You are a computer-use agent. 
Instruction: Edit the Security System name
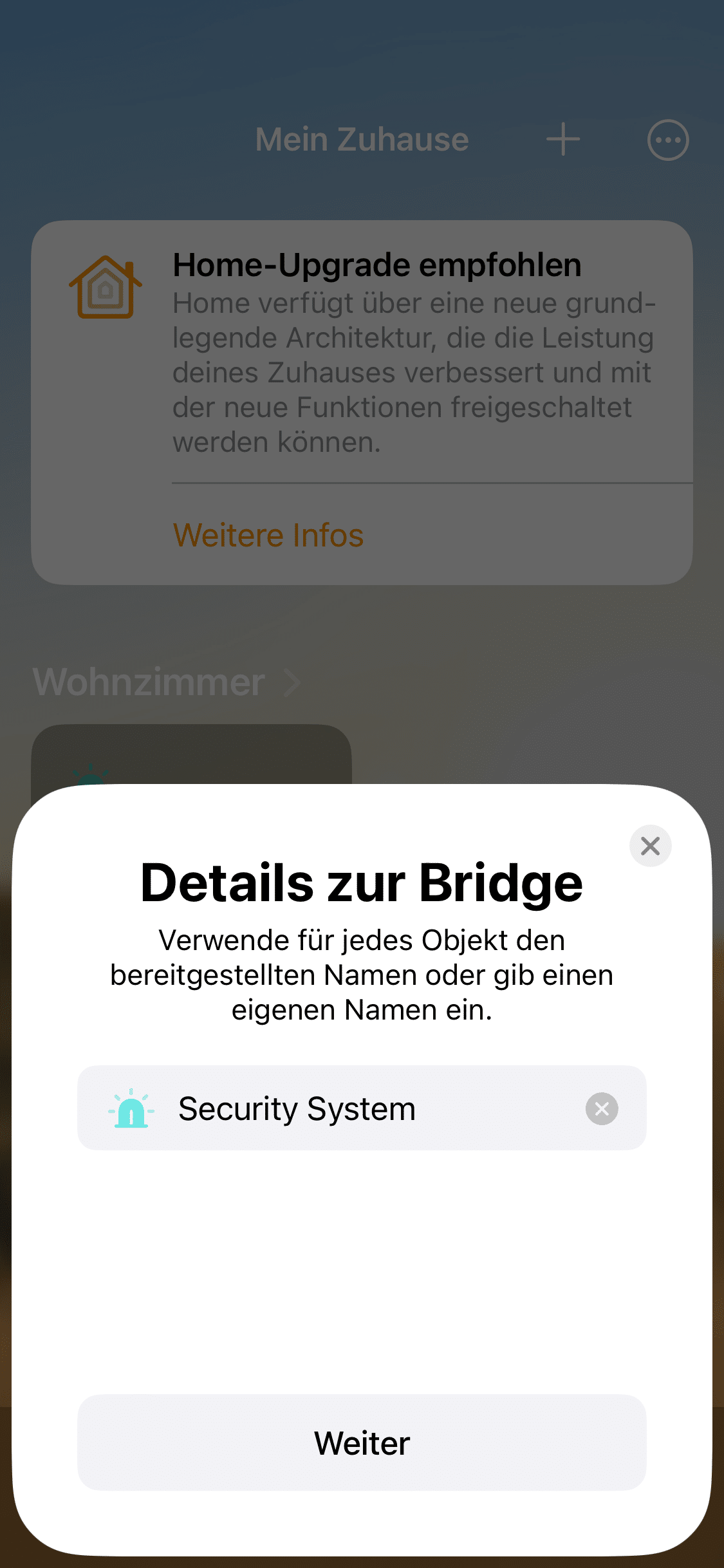[x=360, y=1108]
